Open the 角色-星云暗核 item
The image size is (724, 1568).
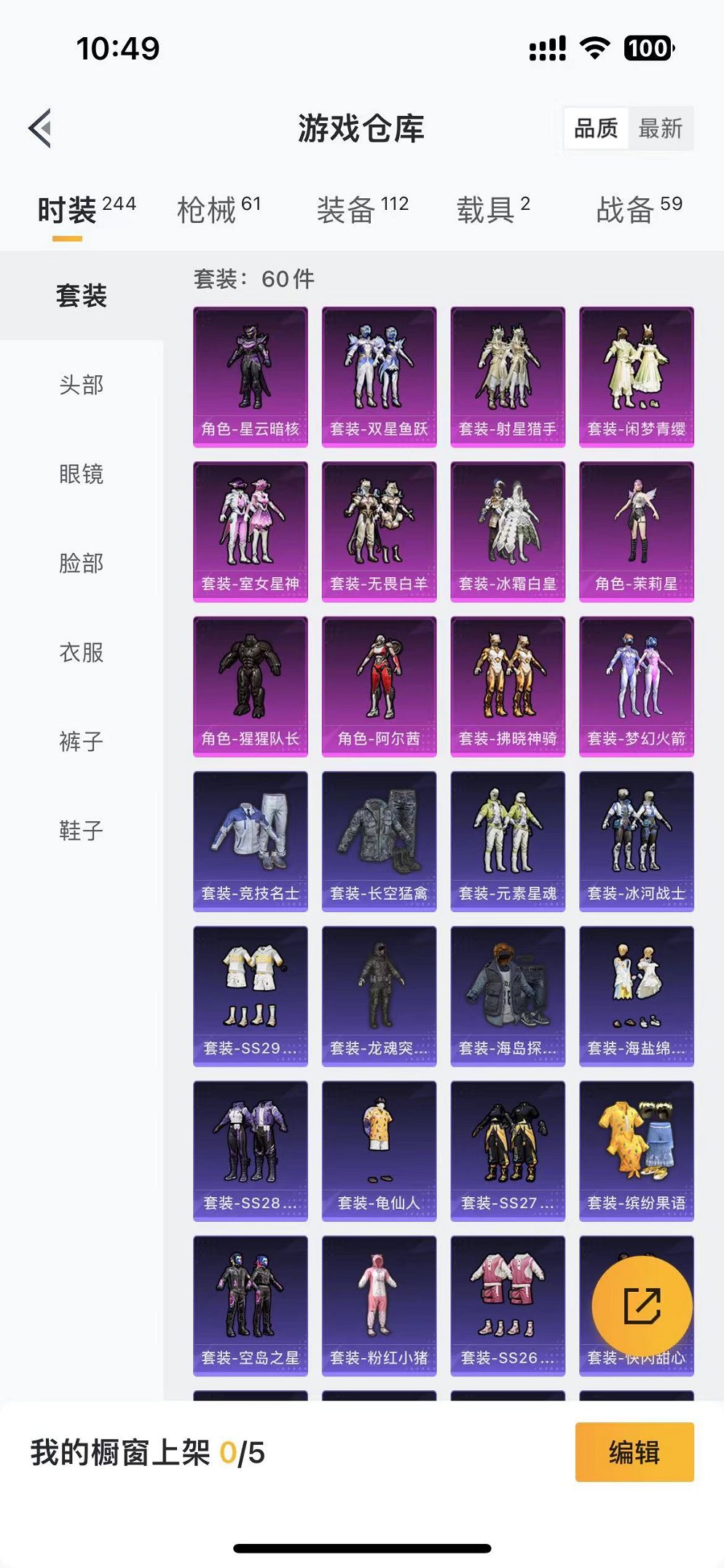coord(251,377)
